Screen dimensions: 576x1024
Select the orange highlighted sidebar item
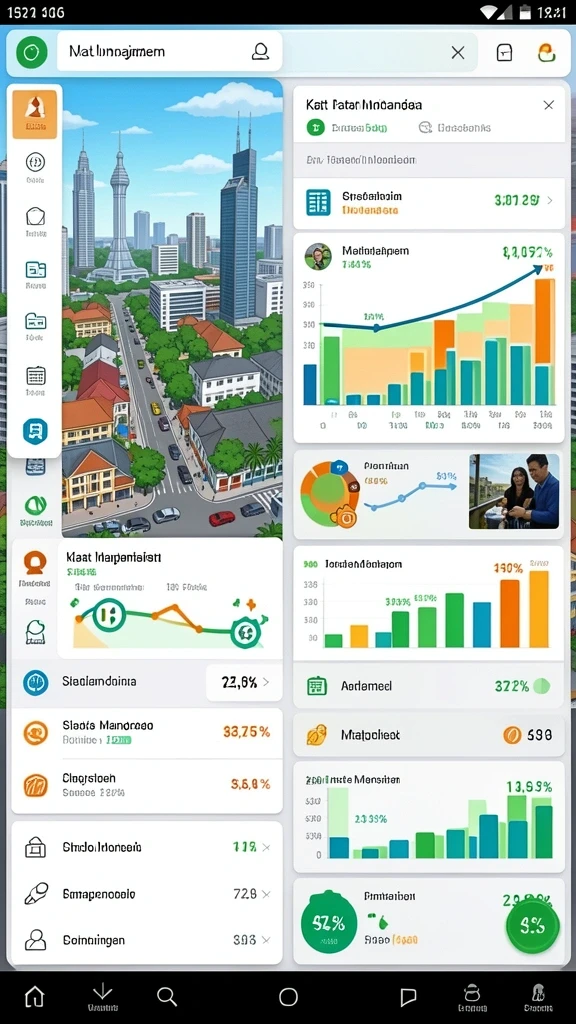[35, 114]
